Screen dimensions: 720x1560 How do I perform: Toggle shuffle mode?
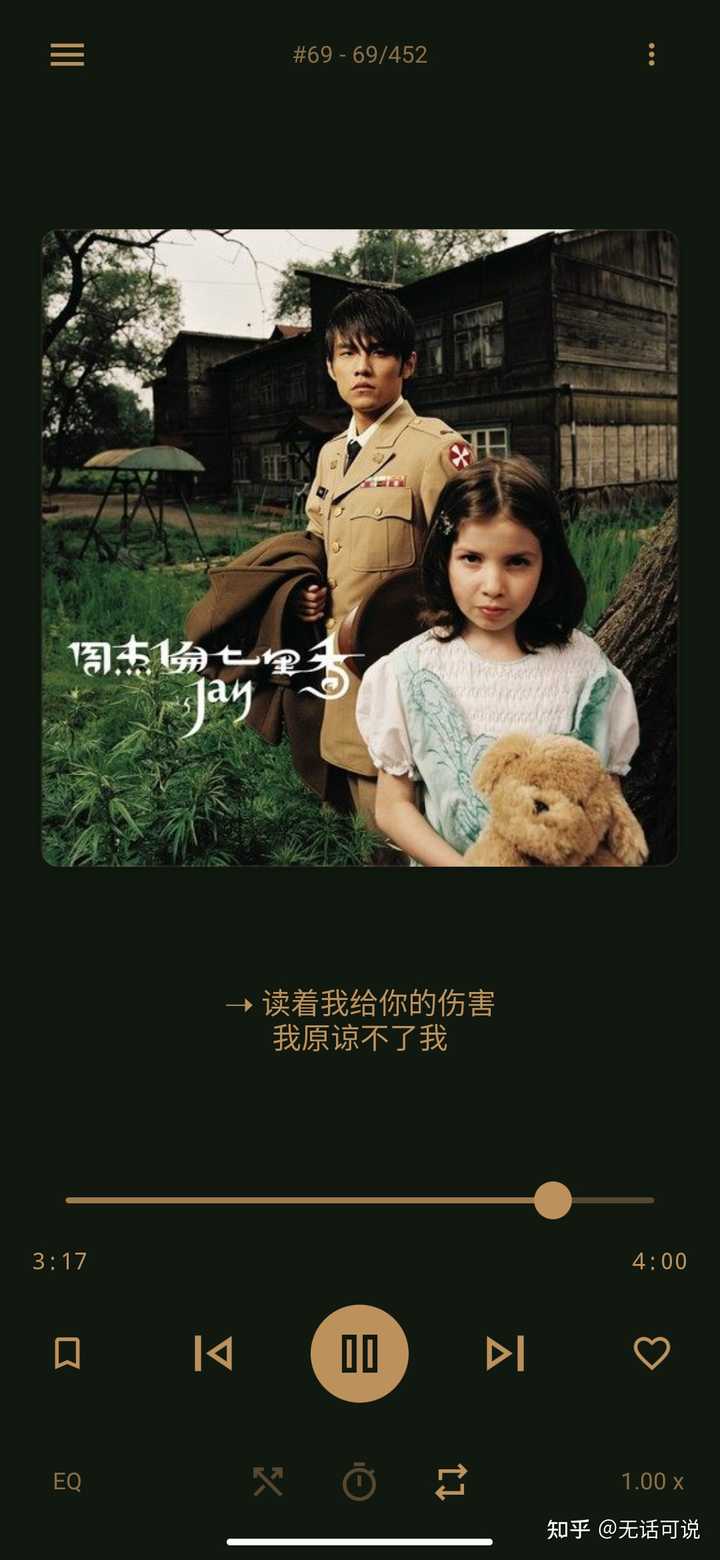(x=268, y=1481)
